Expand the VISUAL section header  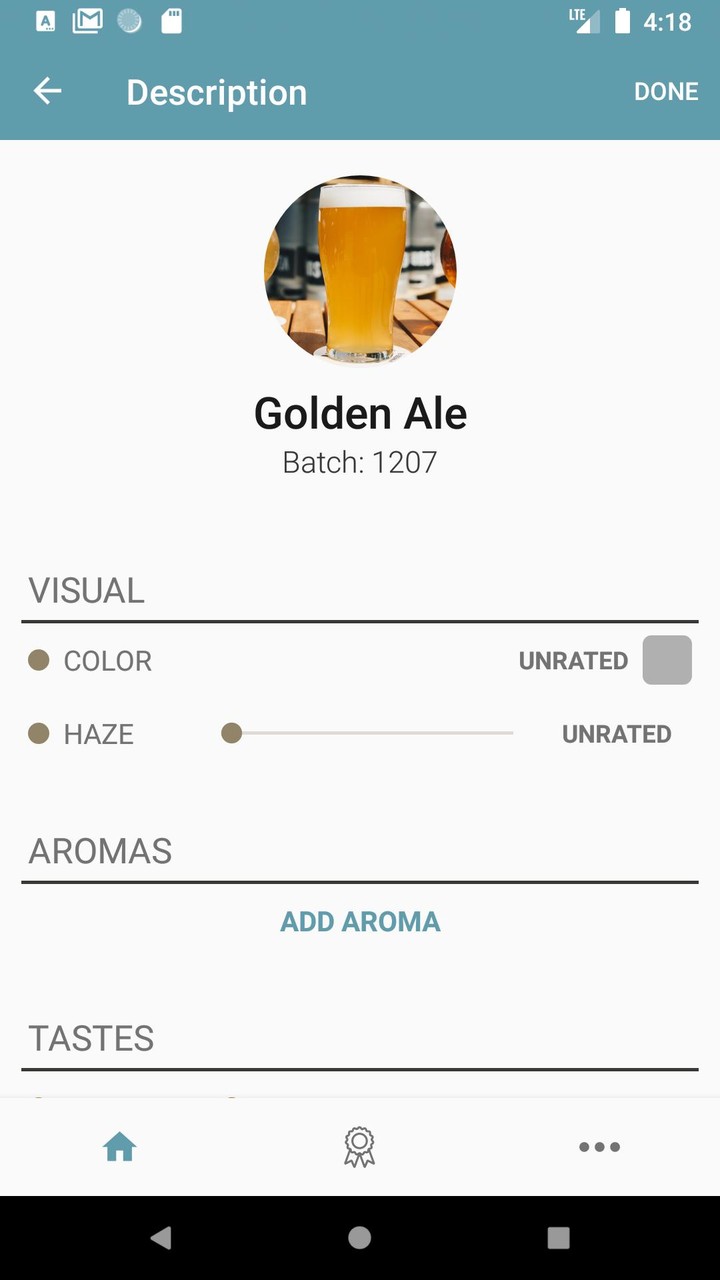[86, 590]
